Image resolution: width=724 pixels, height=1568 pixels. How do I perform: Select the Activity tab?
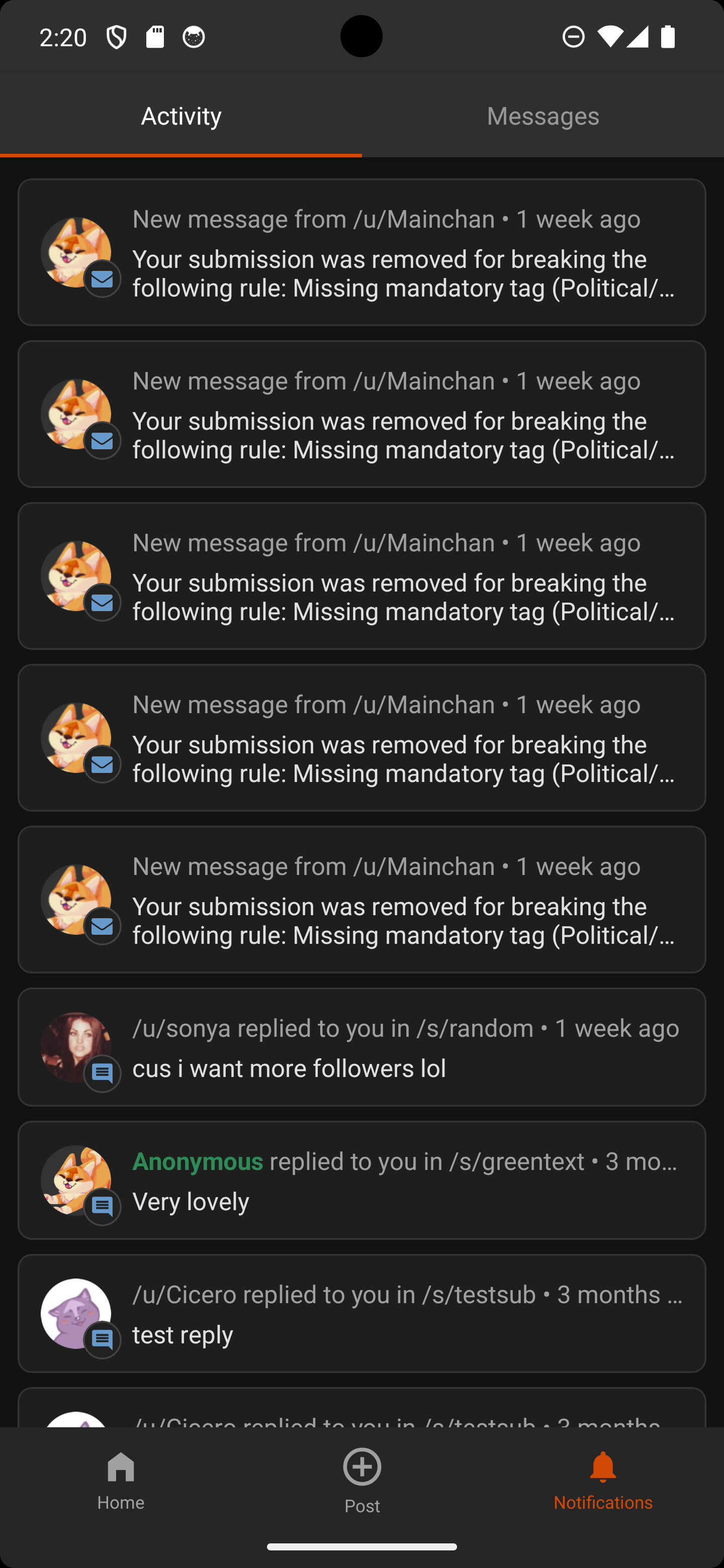(181, 116)
